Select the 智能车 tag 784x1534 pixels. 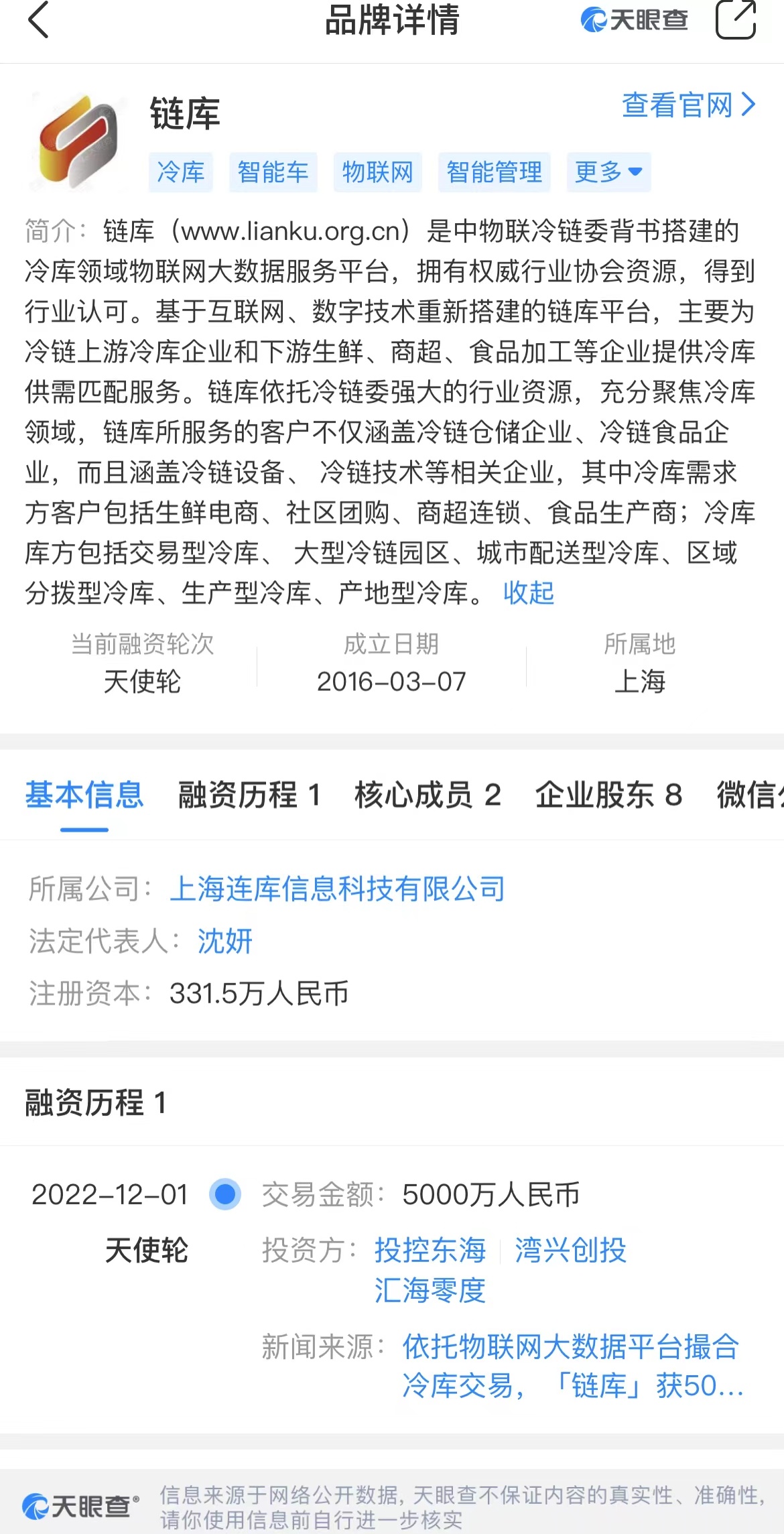pyautogui.click(x=273, y=172)
